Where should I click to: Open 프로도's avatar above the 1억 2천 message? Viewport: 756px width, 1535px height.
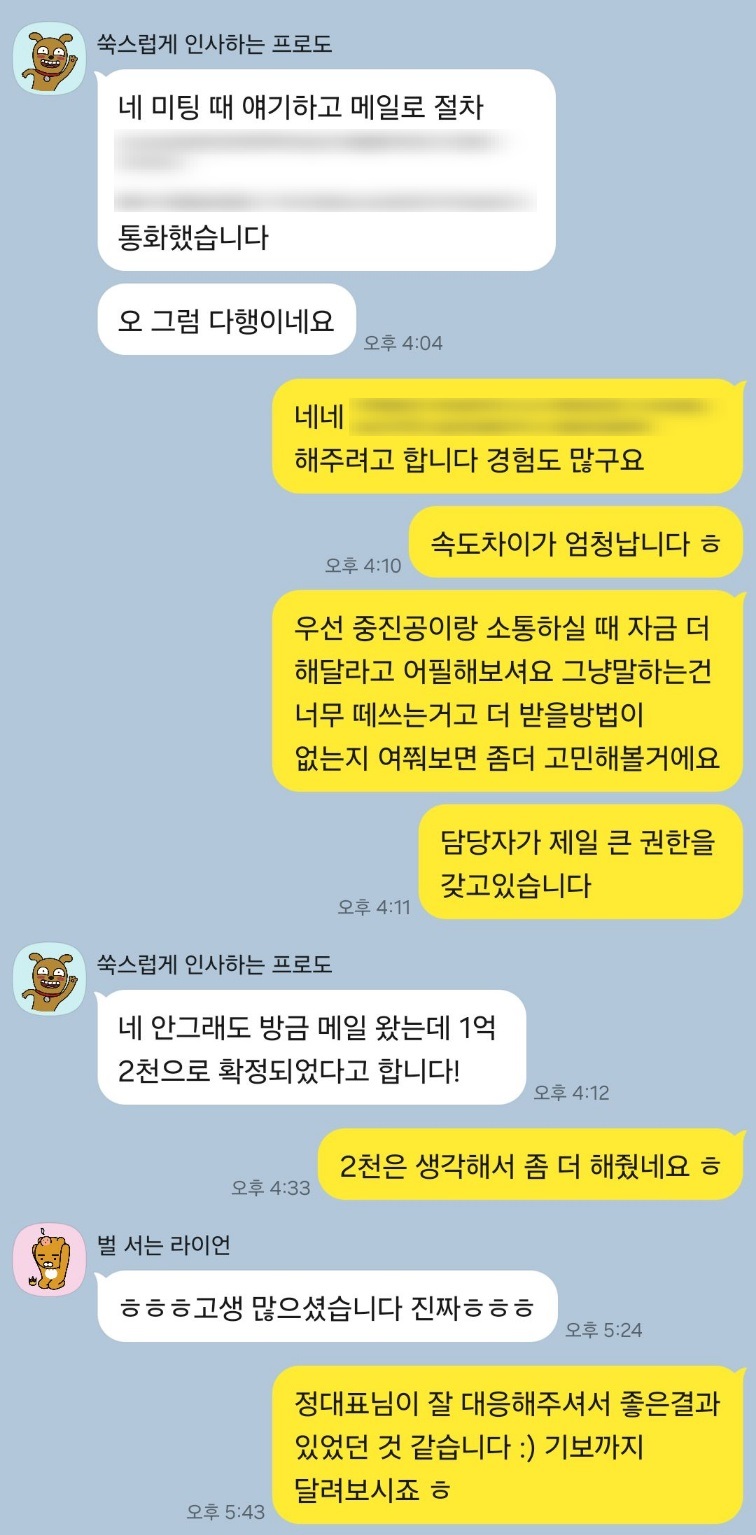(48, 979)
